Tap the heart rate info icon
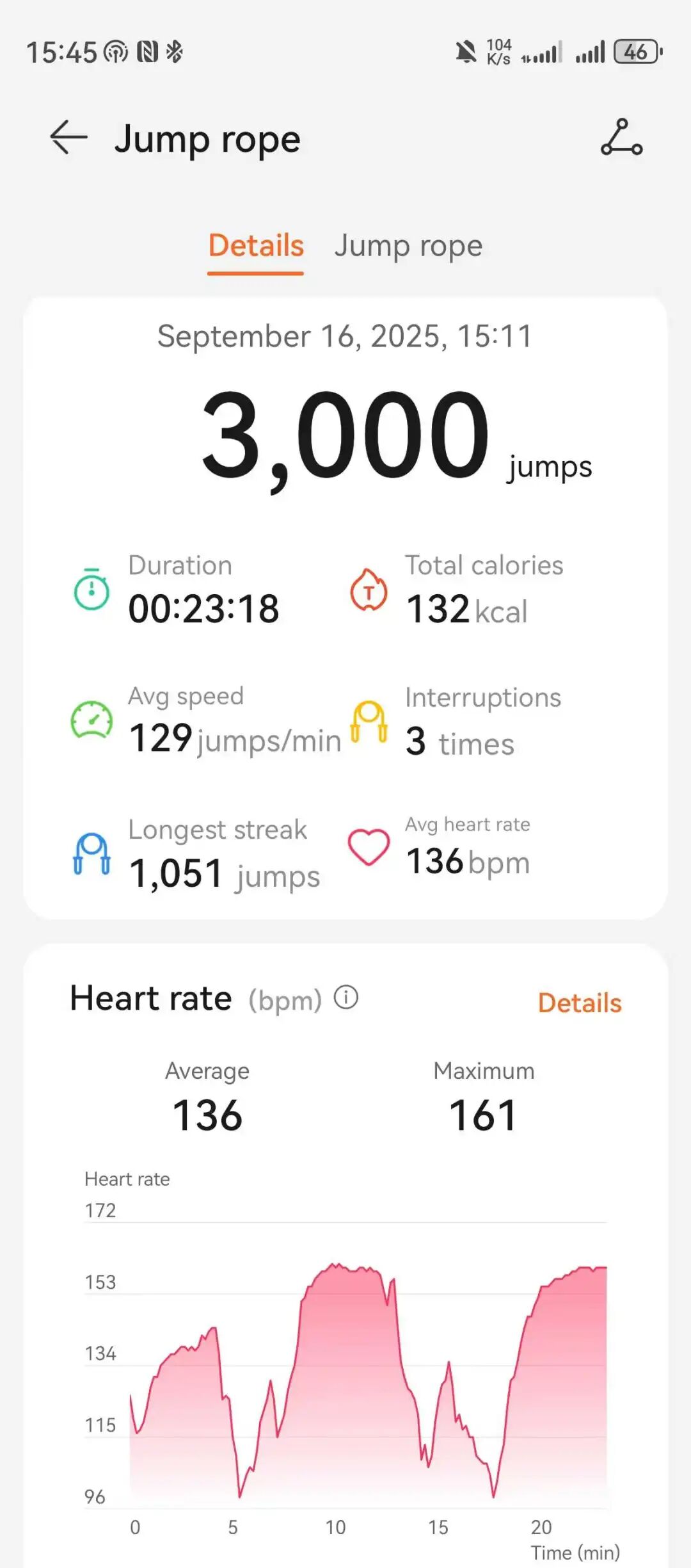The width and height of the screenshot is (691, 1568). coord(346,998)
